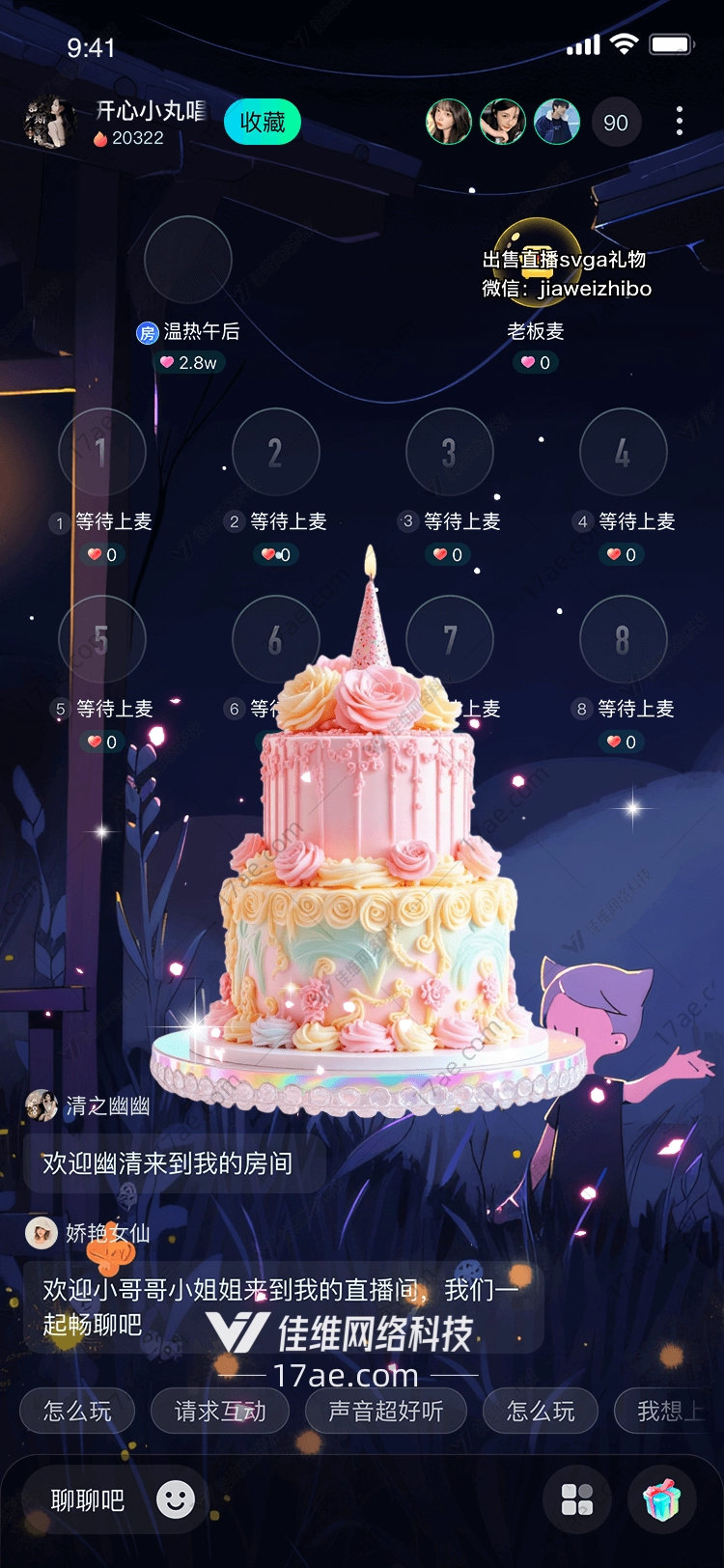Tap the 收藏 button to favorite room
The image size is (724, 1568).
262,123
